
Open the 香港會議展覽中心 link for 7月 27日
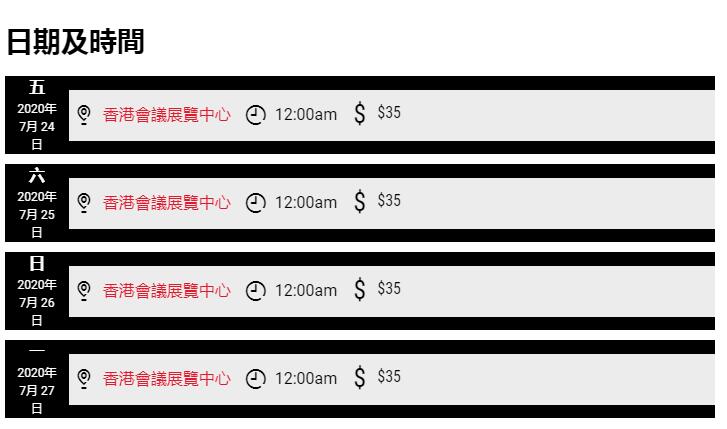(166, 379)
